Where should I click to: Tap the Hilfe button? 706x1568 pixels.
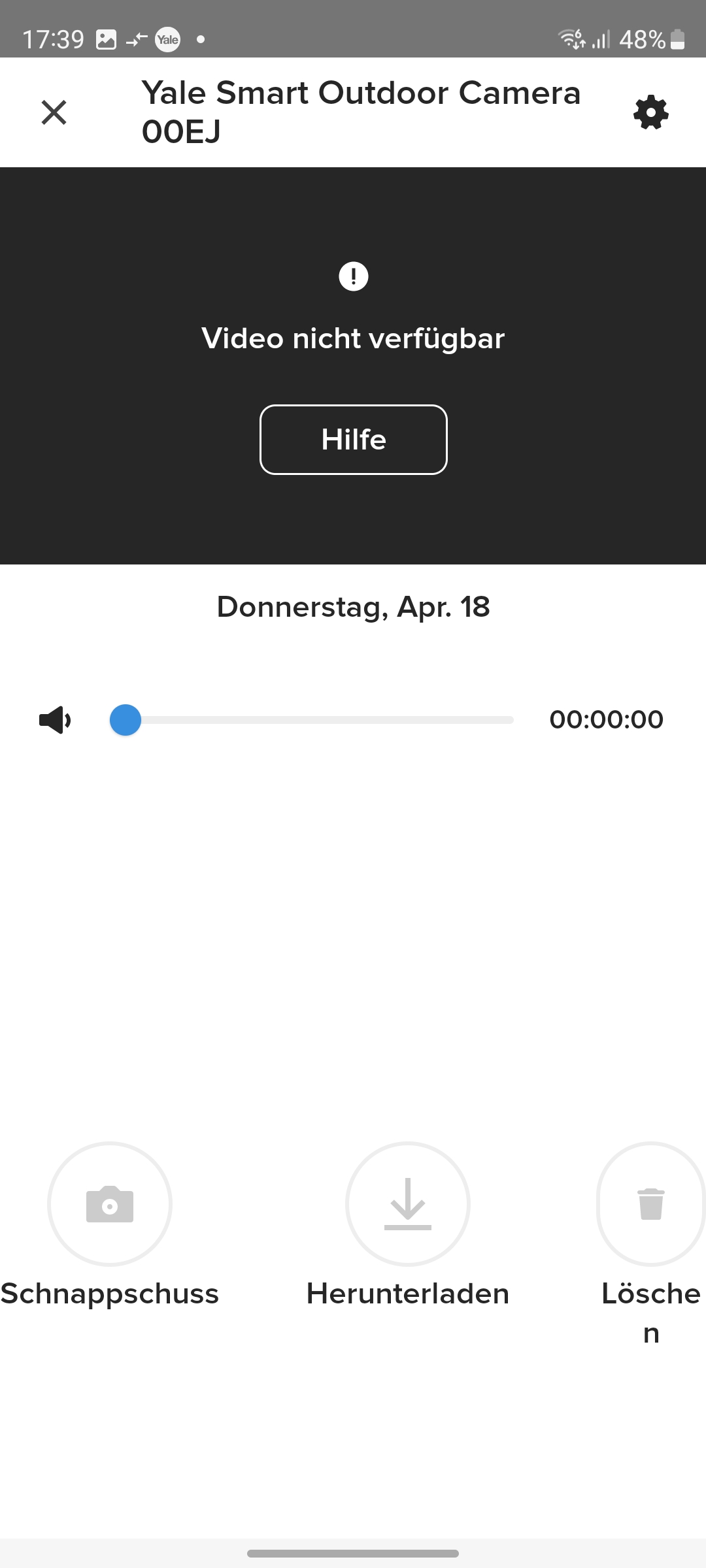coord(354,440)
